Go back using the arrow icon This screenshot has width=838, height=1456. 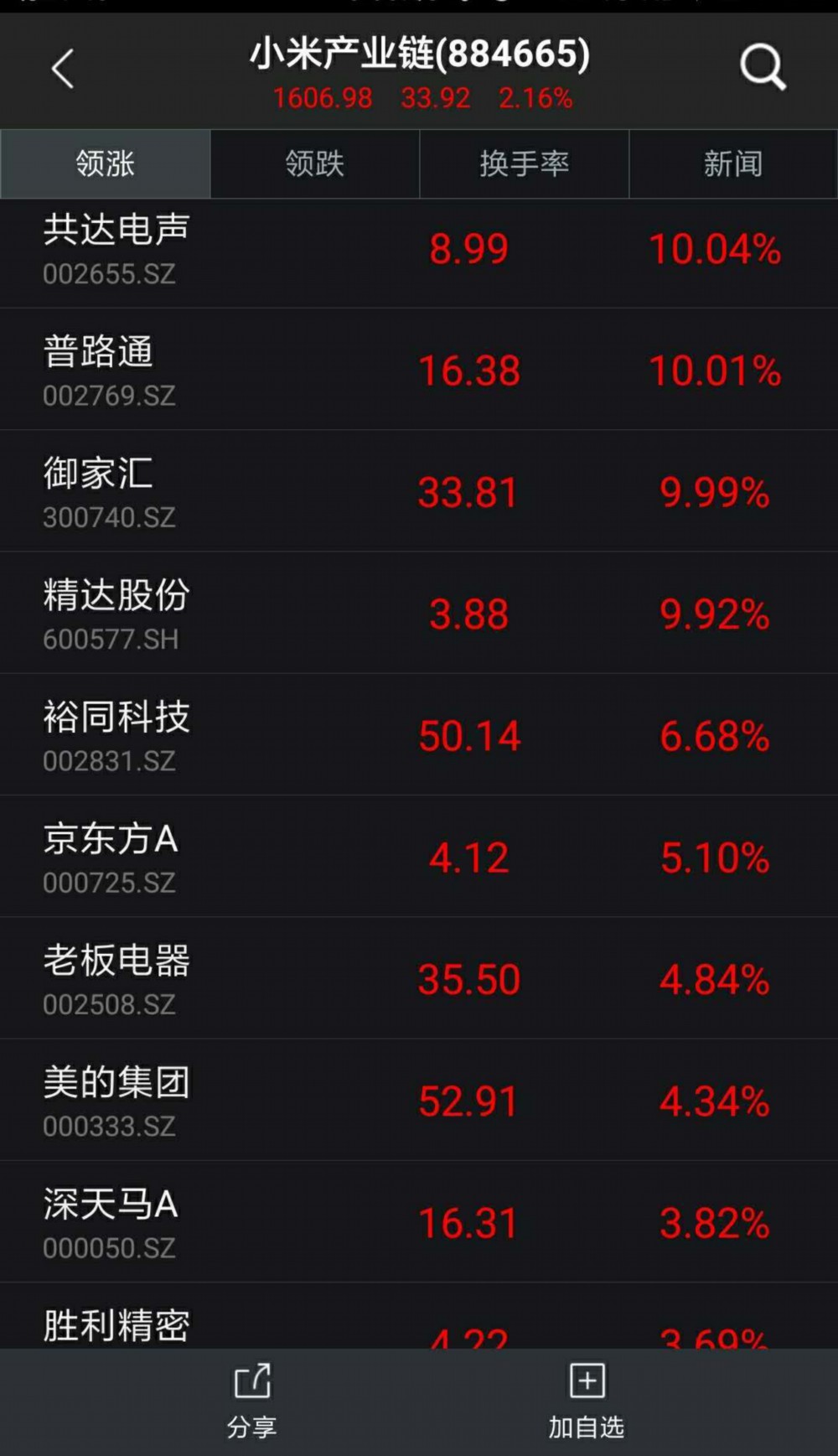(63, 69)
